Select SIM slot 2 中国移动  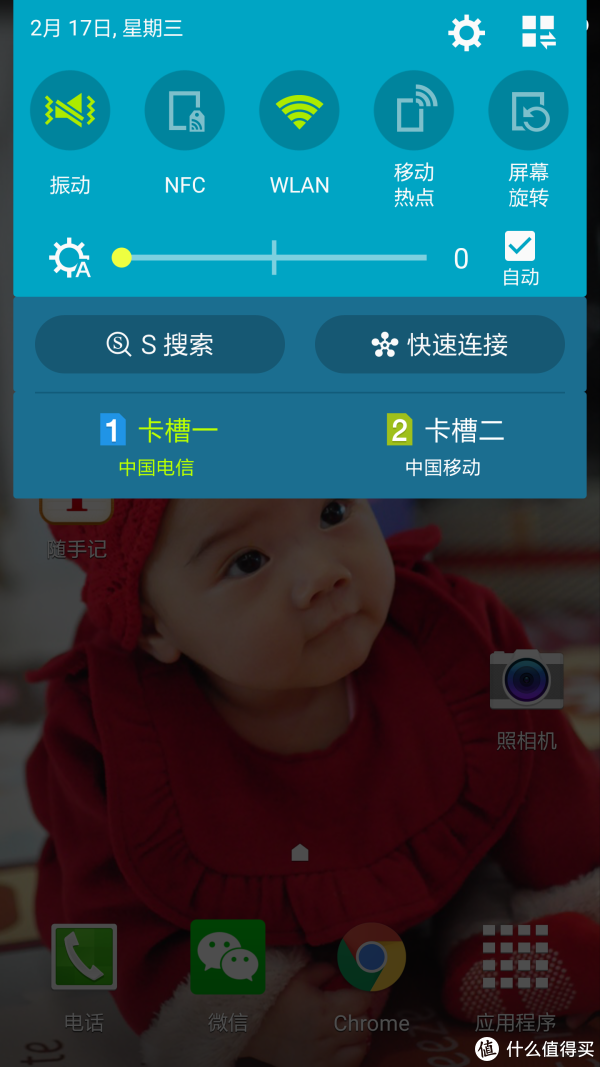(x=443, y=444)
